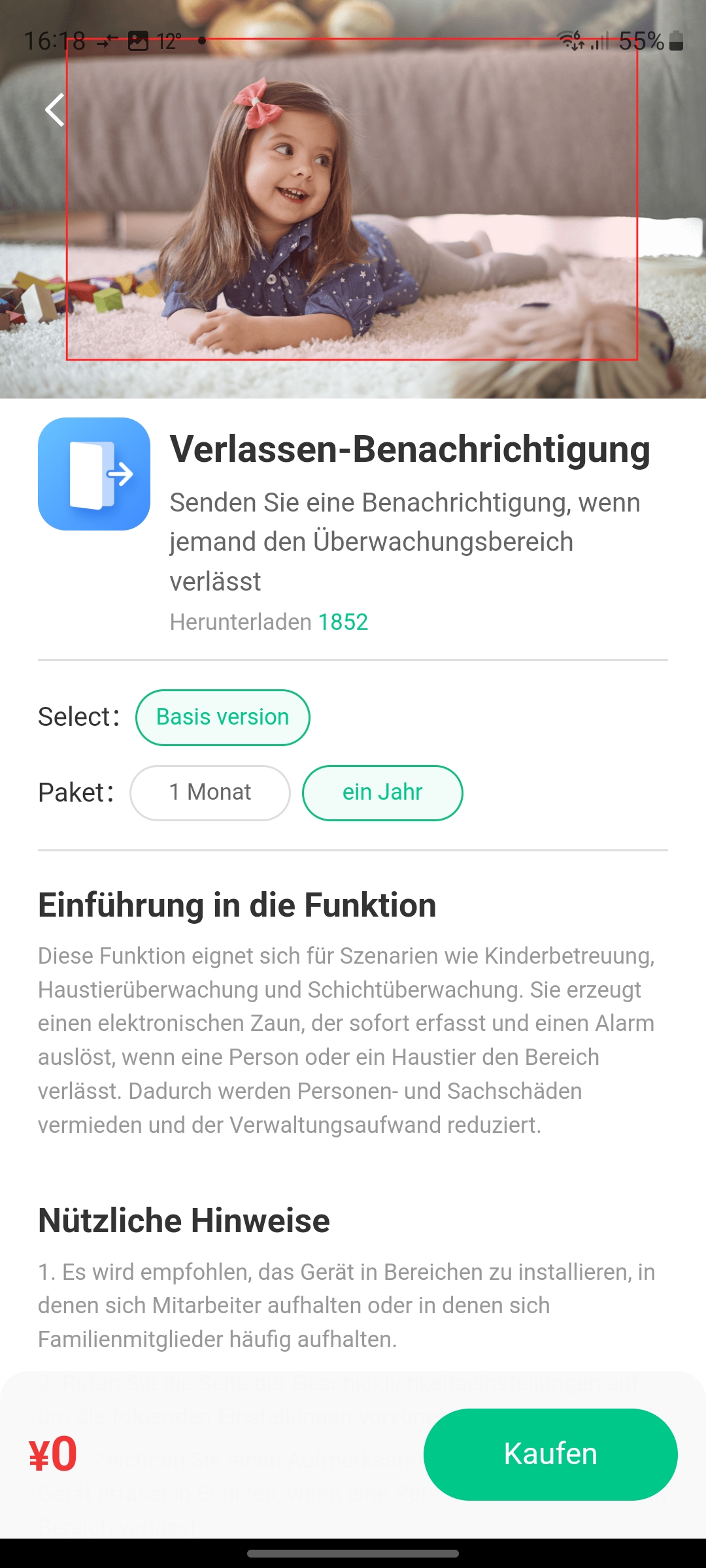Tap the green Kaufen button
Image resolution: width=706 pixels, height=1568 pixels.
pyautogui.click(x=550, y=1454)
